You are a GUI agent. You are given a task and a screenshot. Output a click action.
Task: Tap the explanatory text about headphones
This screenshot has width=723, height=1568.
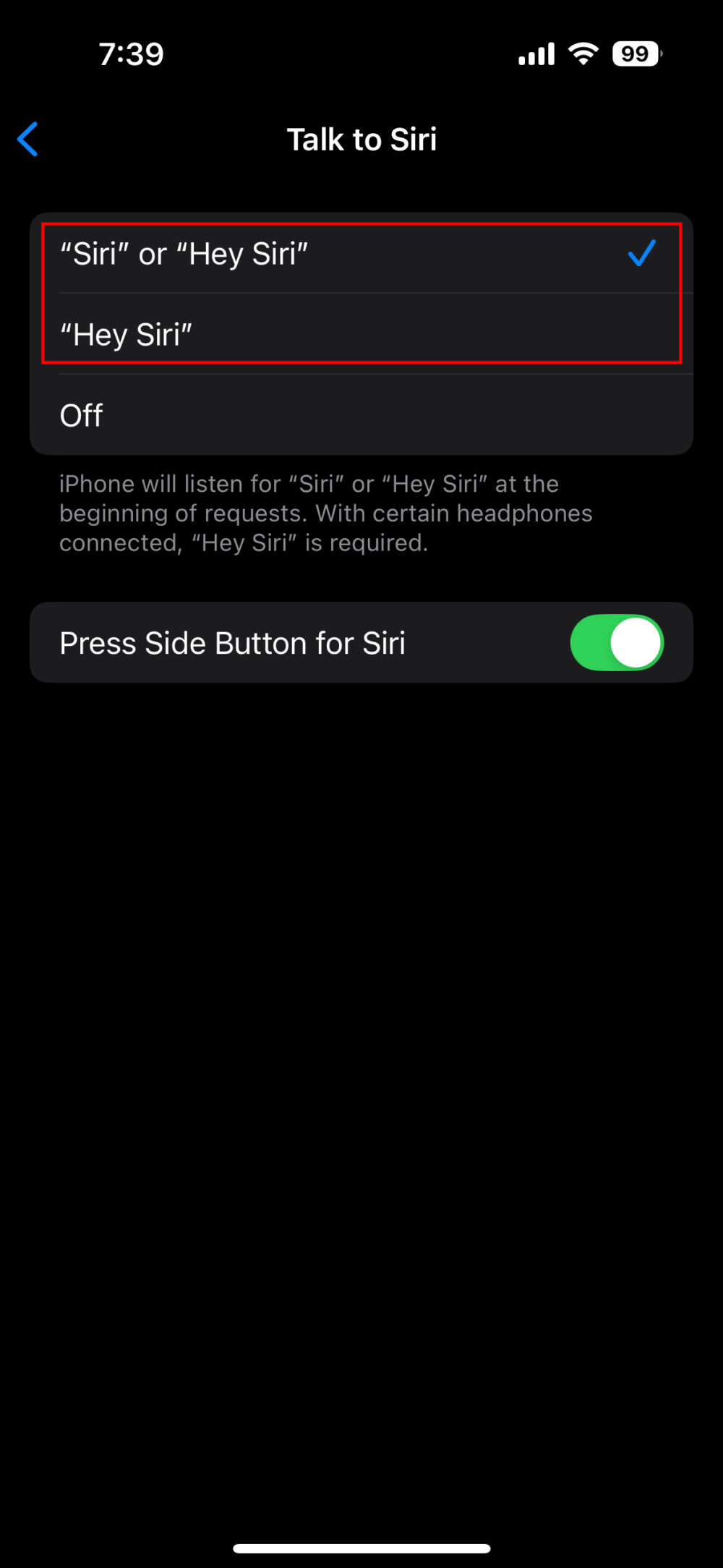pyautogui.click(x=325, y=513)
